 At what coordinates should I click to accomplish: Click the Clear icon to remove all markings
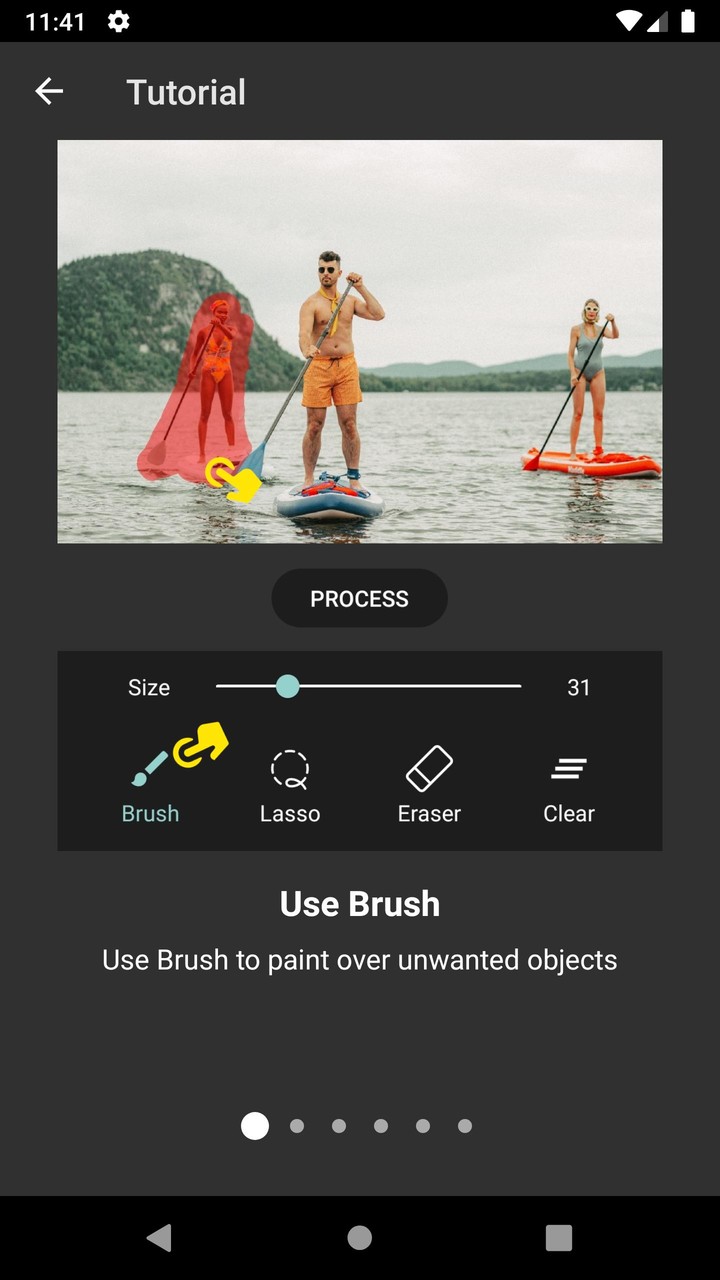pos(568,770)
